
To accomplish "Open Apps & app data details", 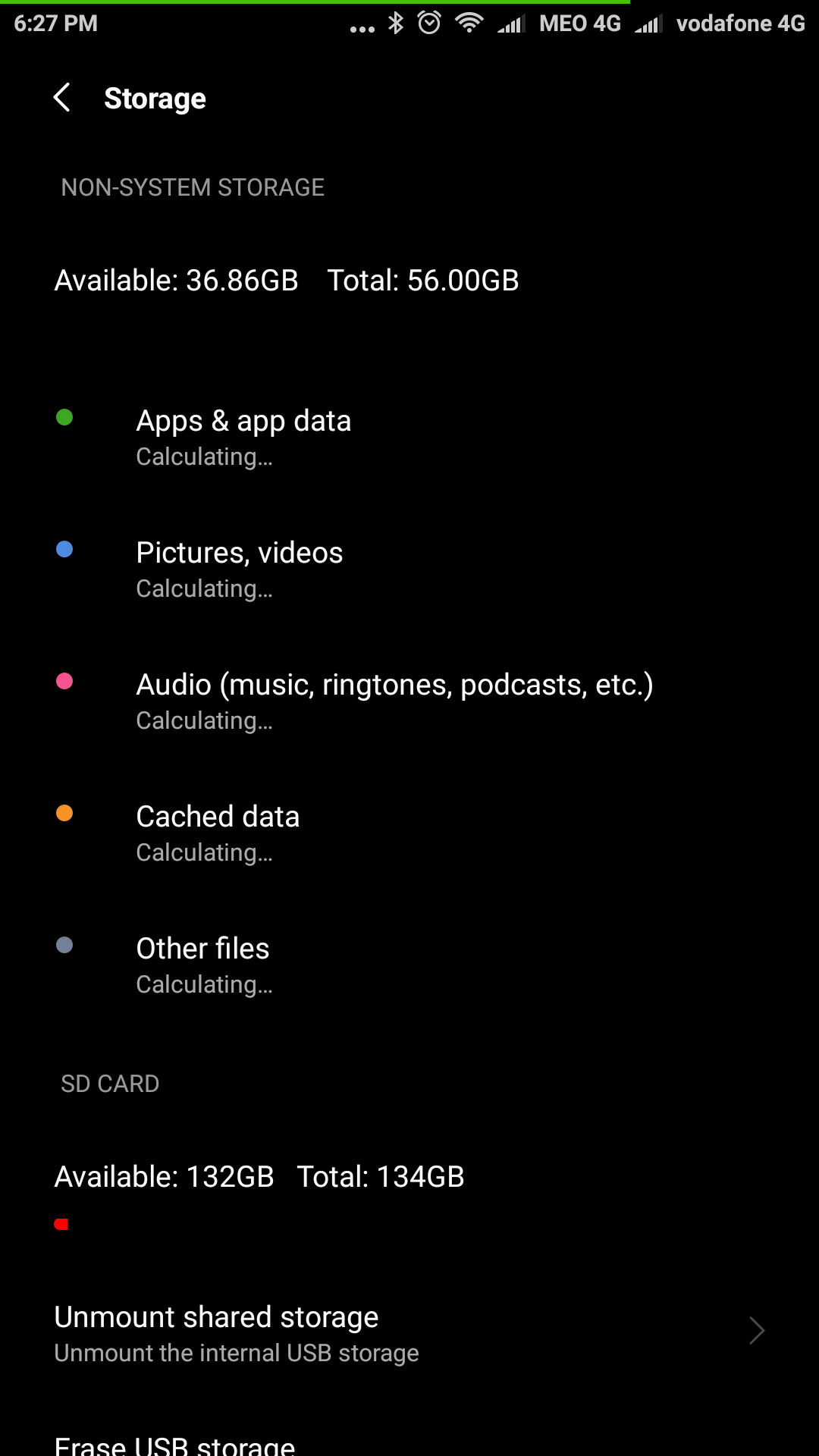I will (x=409, y=438).
